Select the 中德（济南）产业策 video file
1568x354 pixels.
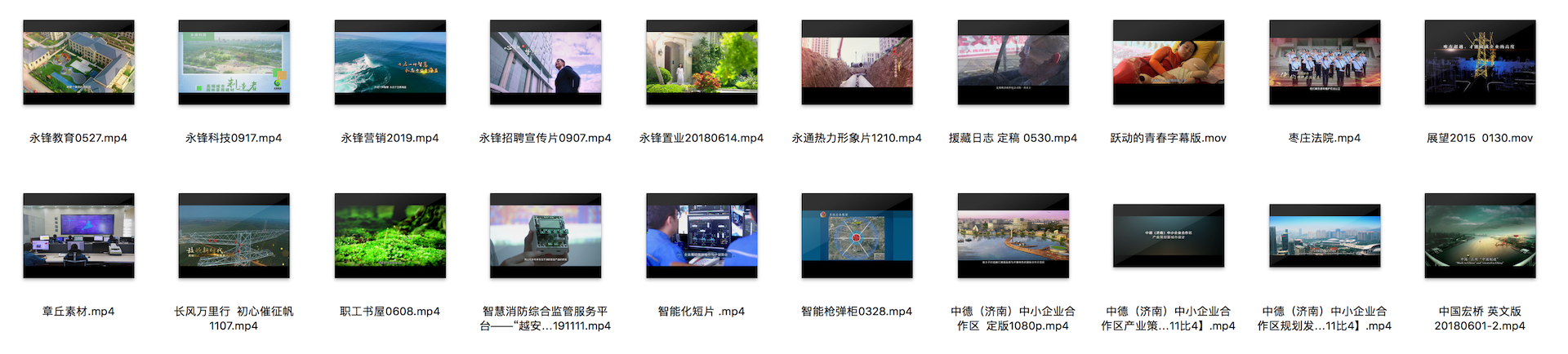pos(1169,236)
